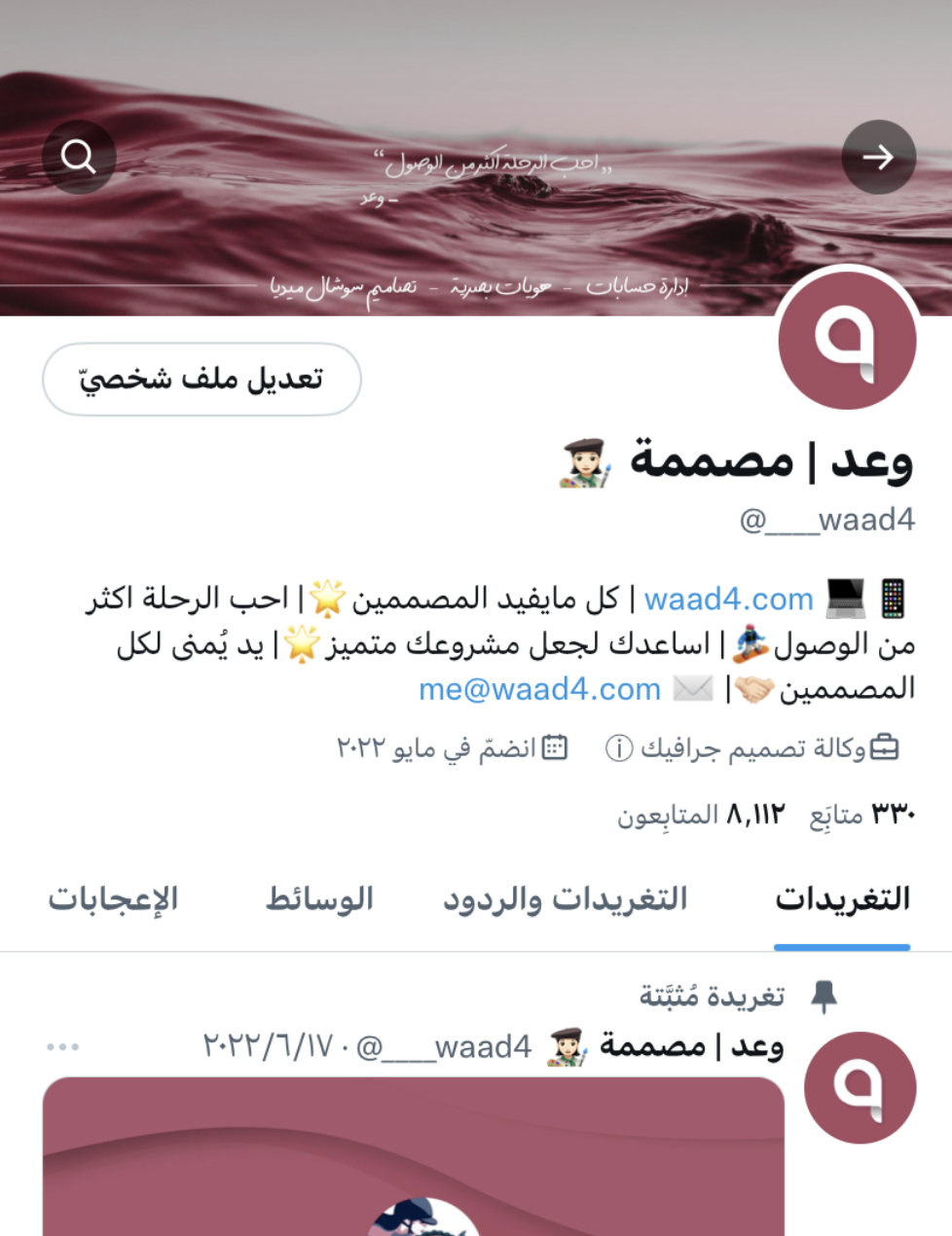Open the pinned tweet's image
952x1236 pixels.
[414, 1158]
